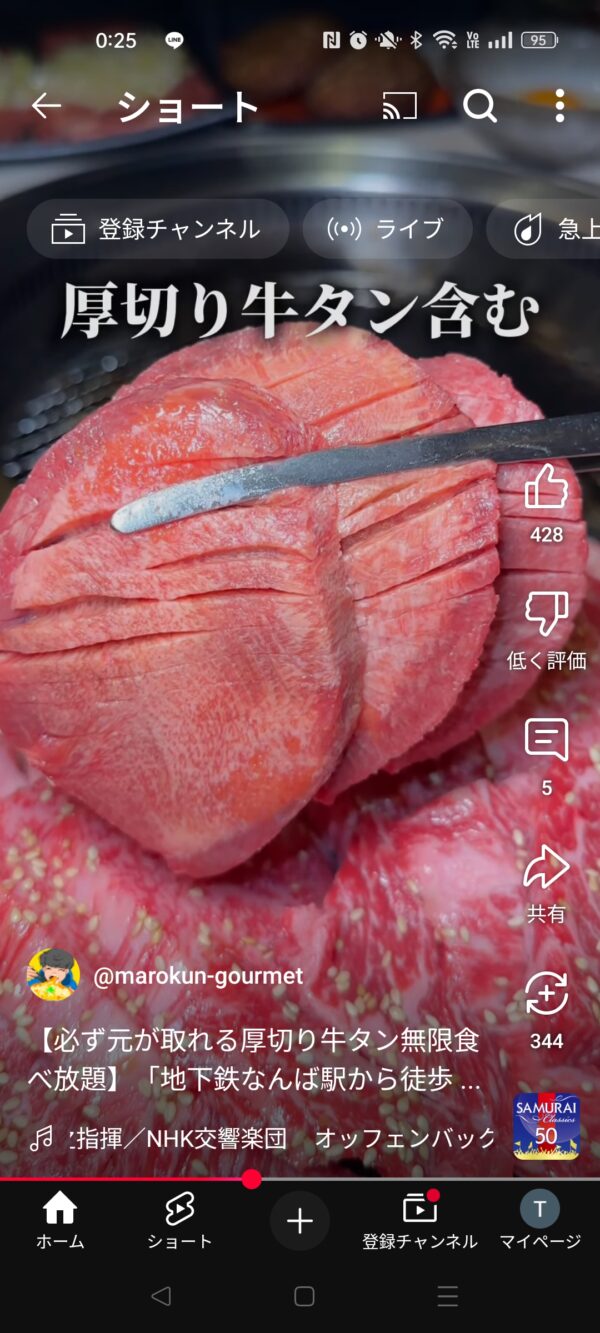
Task: Remix this short video
Action: [546, 1011]
